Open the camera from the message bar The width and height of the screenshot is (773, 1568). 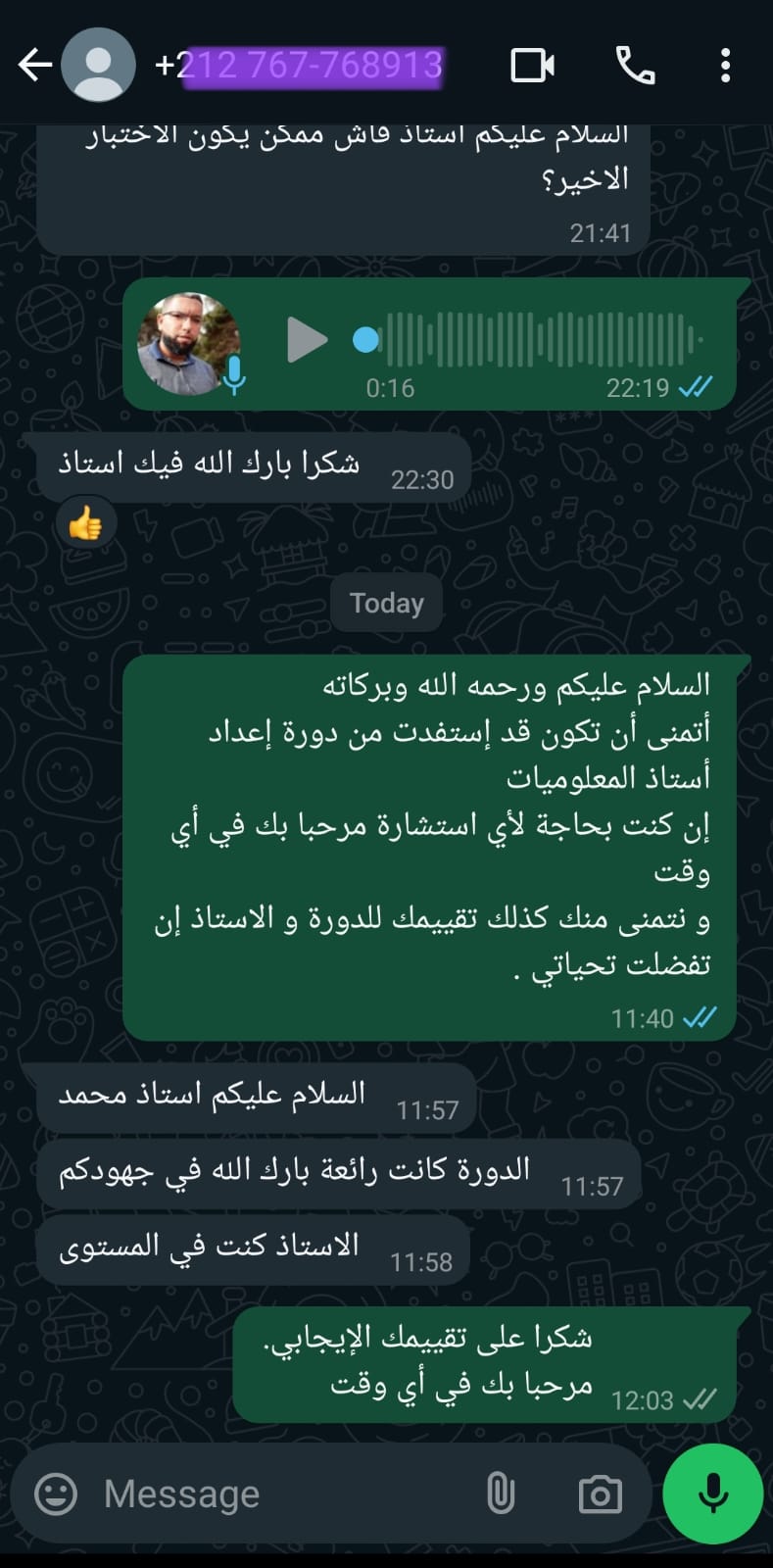pos(600,1494)
